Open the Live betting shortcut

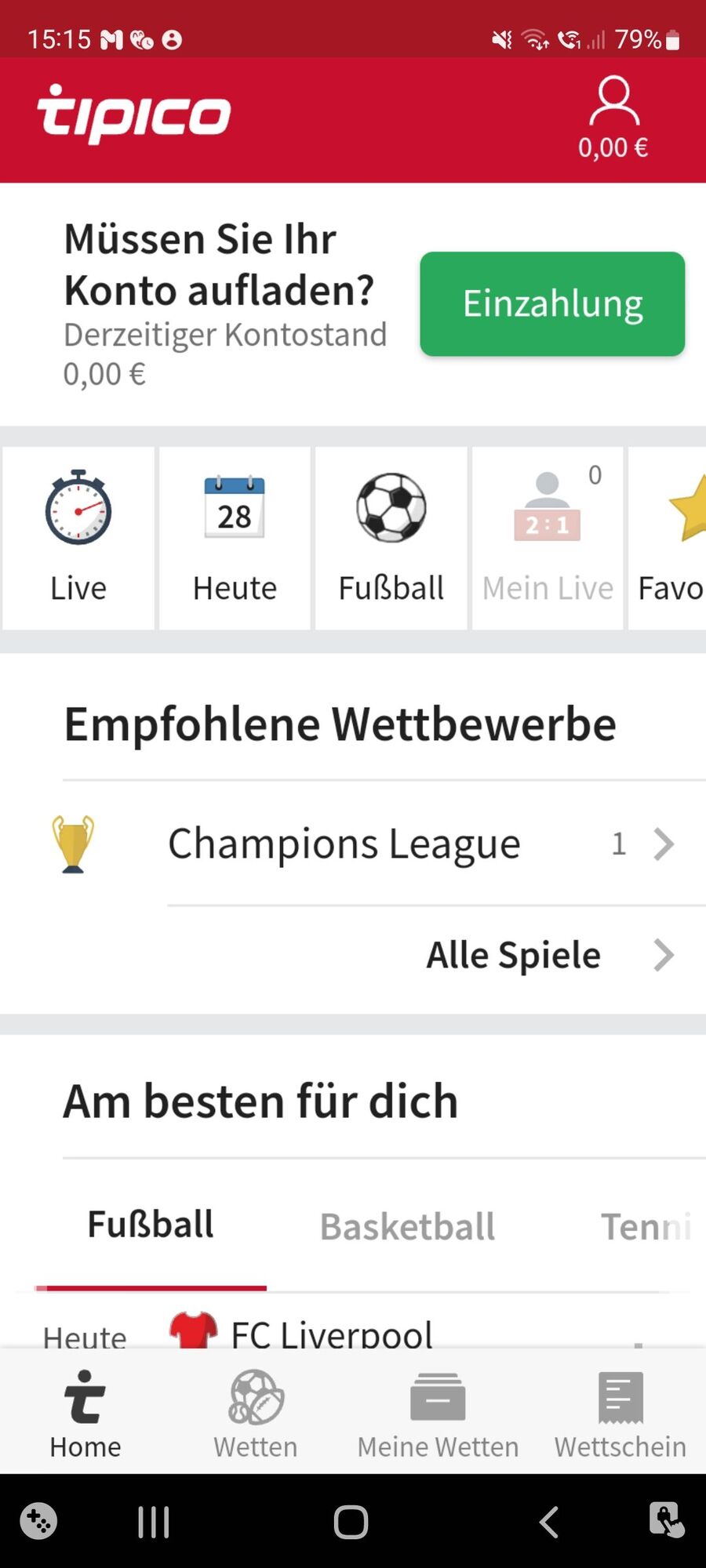(78, 538)
